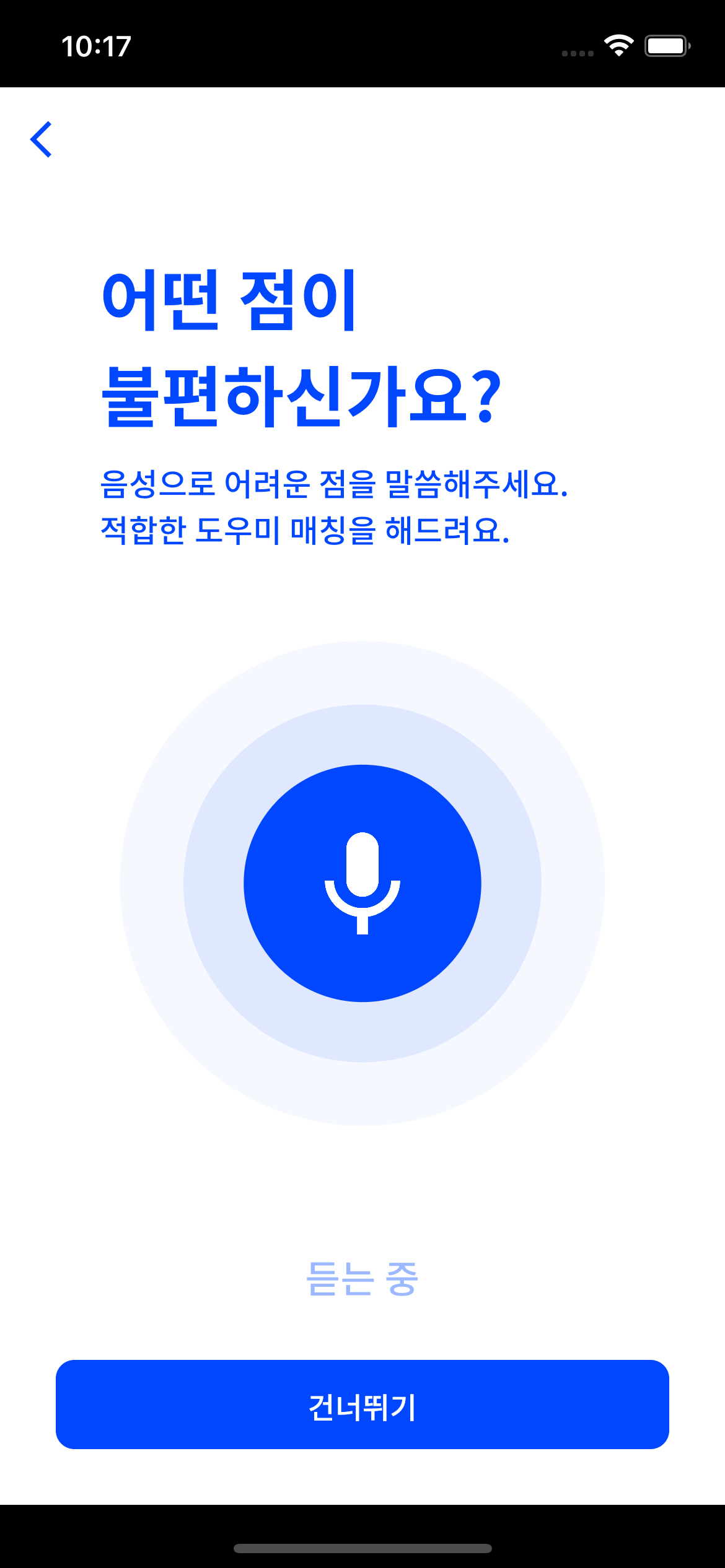This screenshot has height=1568, width=725.
Task: Skip with the 건너뛰기 button
Action: [x=362, y=1405]
